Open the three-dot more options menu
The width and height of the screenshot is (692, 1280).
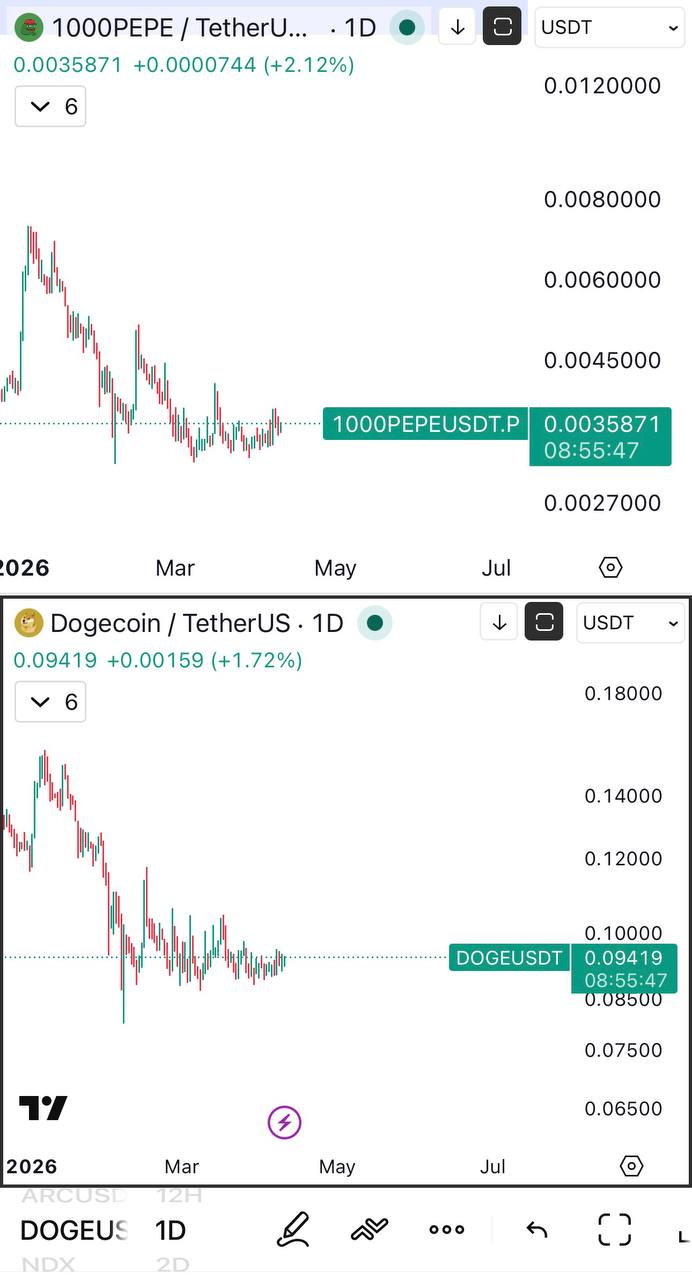click(447, 1230)
